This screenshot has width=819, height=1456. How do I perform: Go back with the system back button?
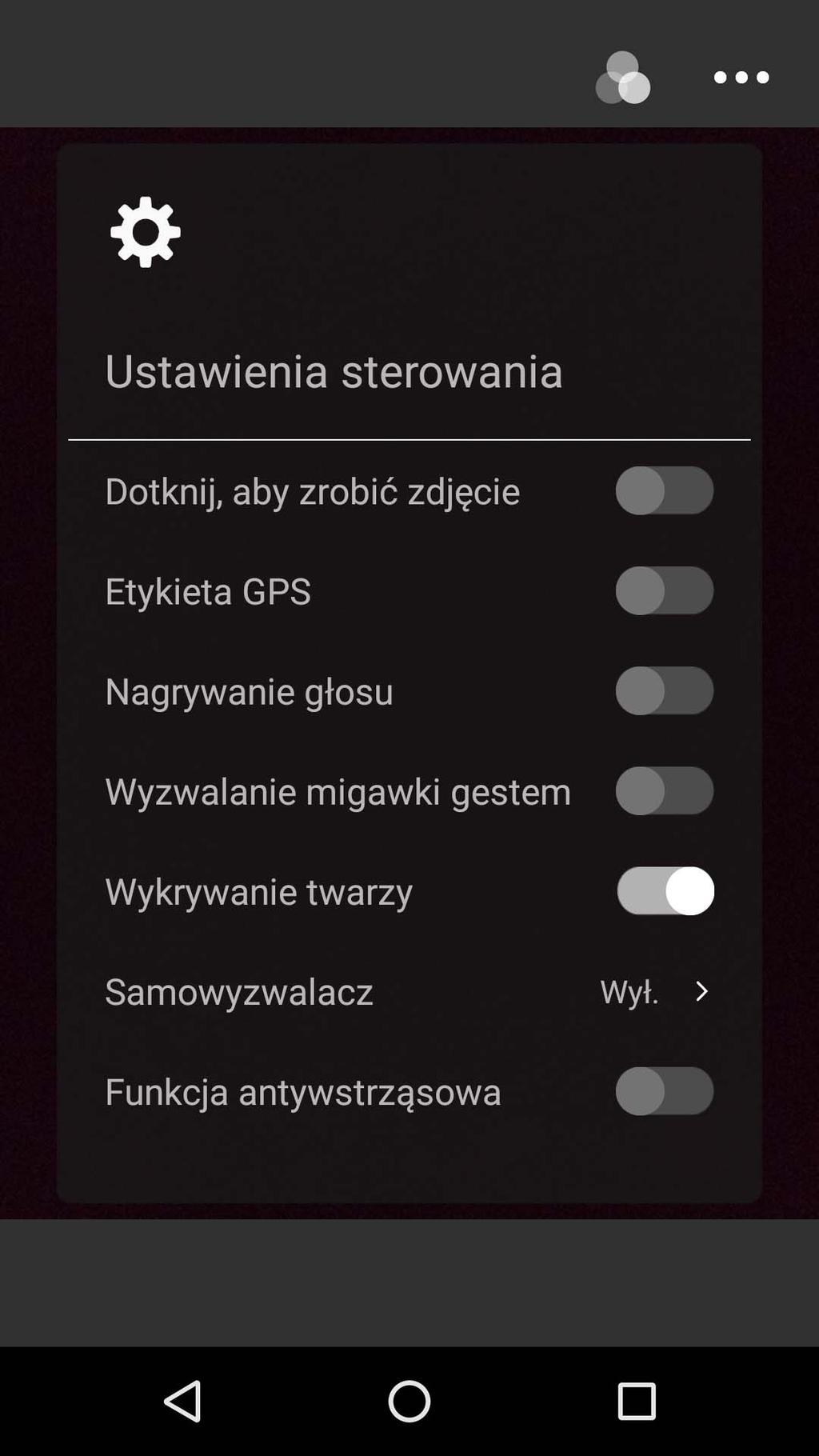[183, 1401]
